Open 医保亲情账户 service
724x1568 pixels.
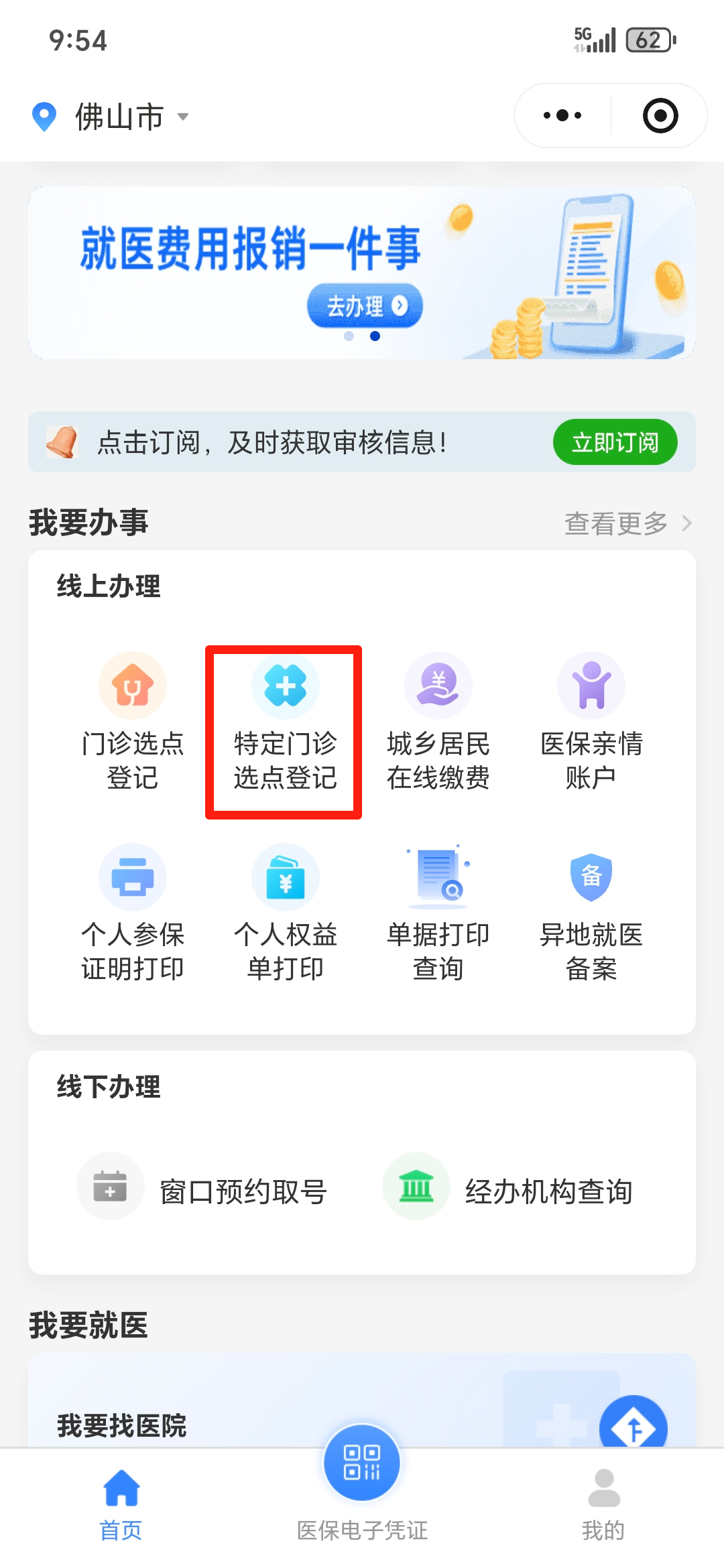click(591, 720)
